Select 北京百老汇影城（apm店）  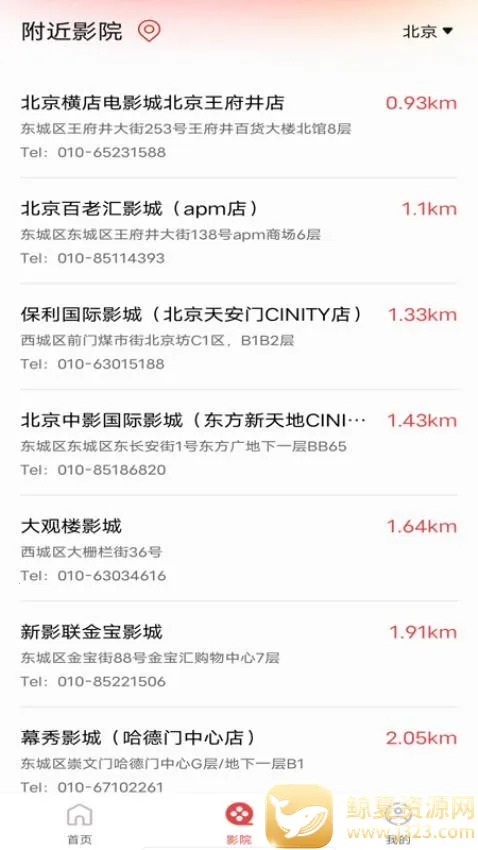coord(239,232)
